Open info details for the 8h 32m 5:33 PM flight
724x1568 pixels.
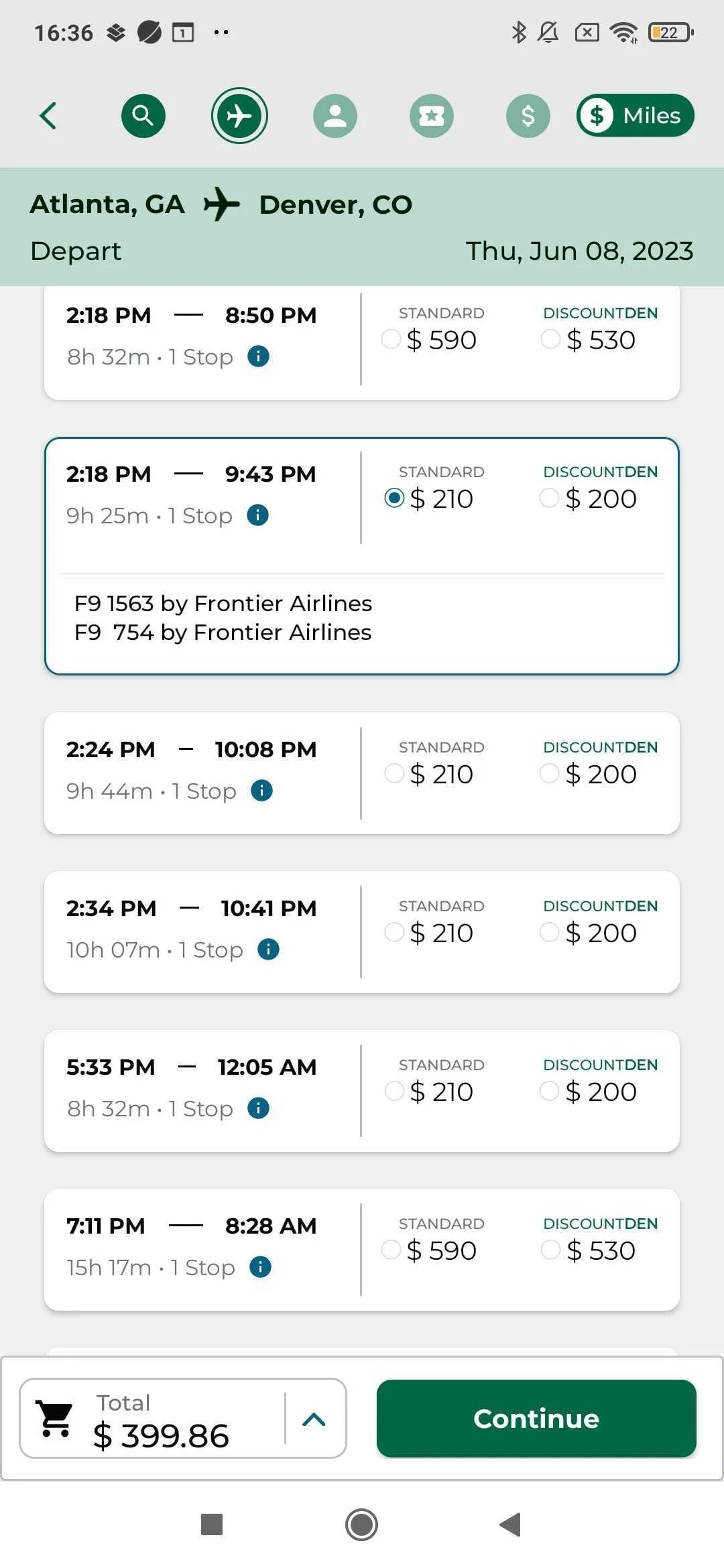(258, 1108)
